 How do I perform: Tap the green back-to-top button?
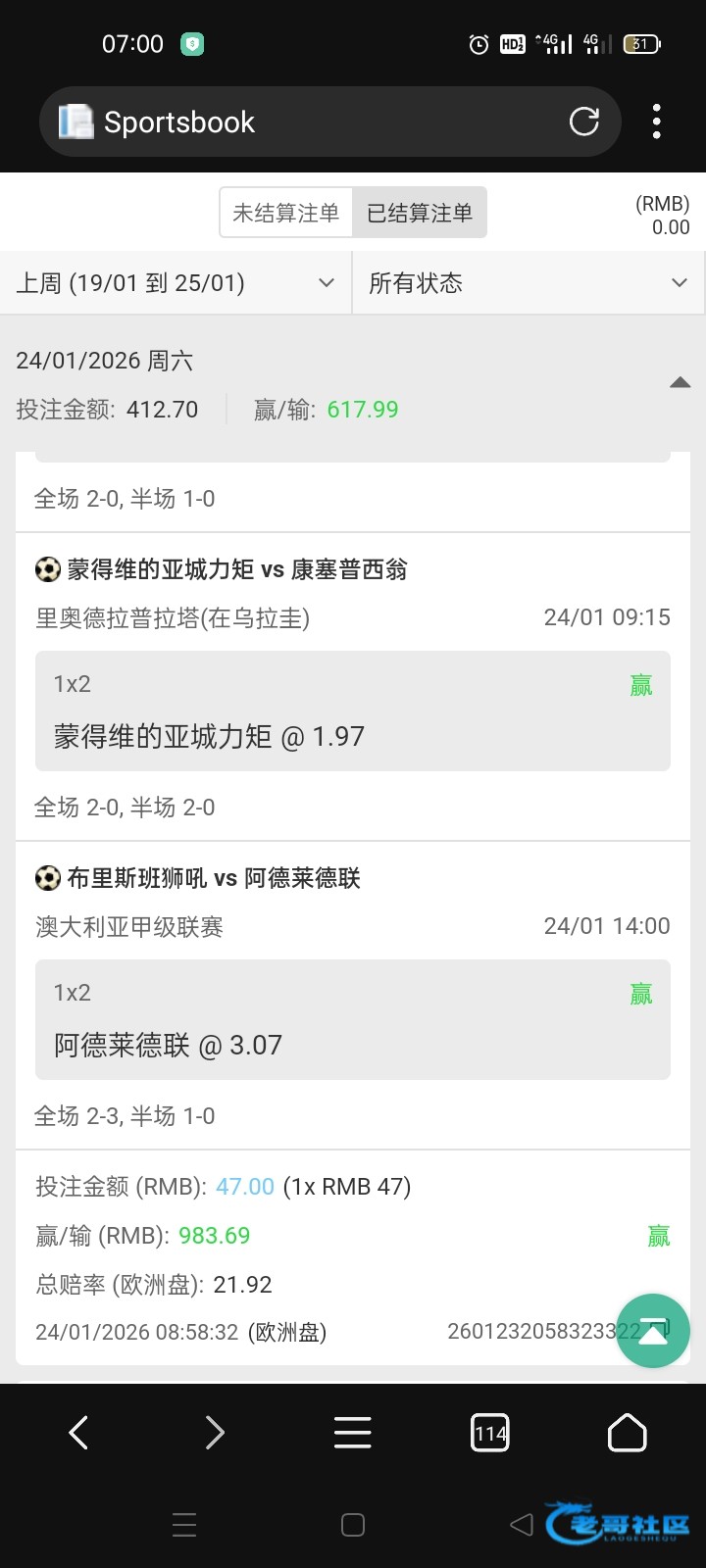coord(653,1331)
